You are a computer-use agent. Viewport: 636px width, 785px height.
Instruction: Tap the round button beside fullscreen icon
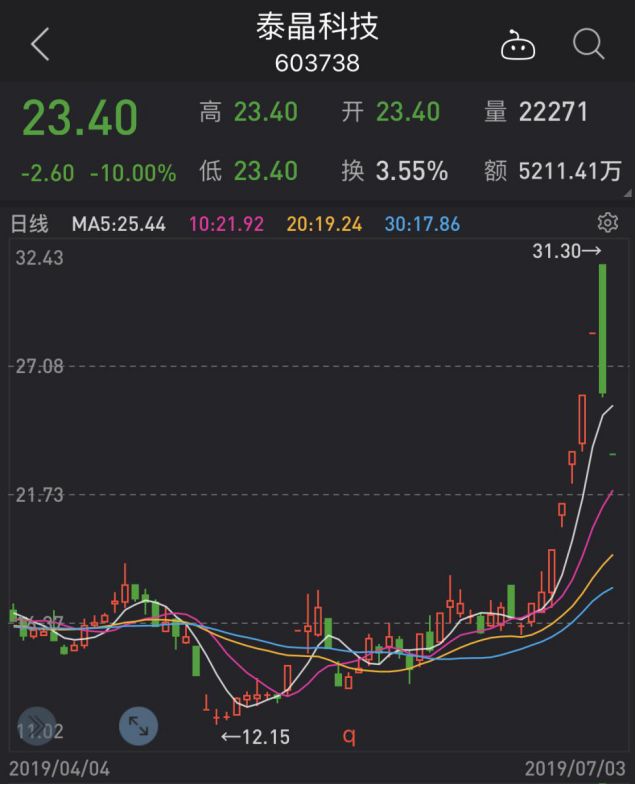tap(36, 726)
